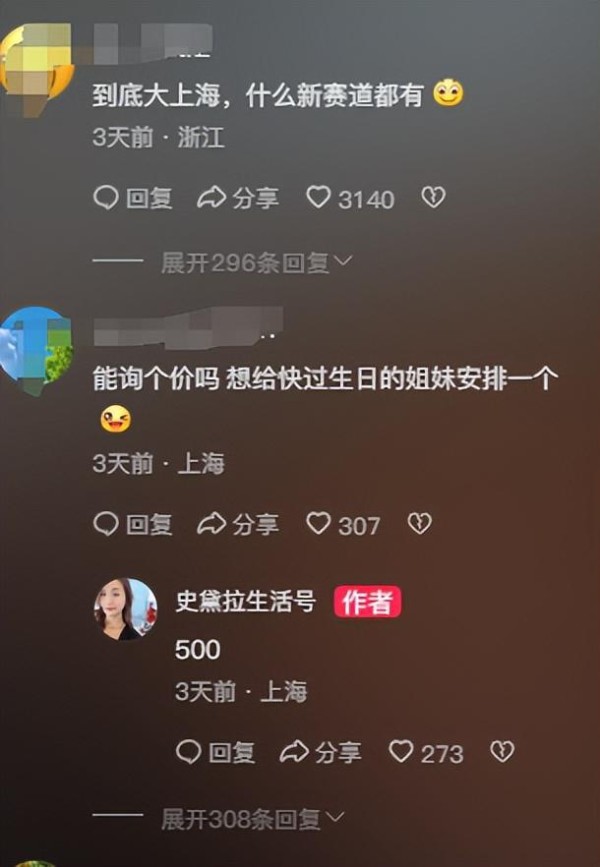Image resolution: width=600 pixels, height=867 pixels.
Task: Expand 展开296条回复
Action: tap(255, 263)
